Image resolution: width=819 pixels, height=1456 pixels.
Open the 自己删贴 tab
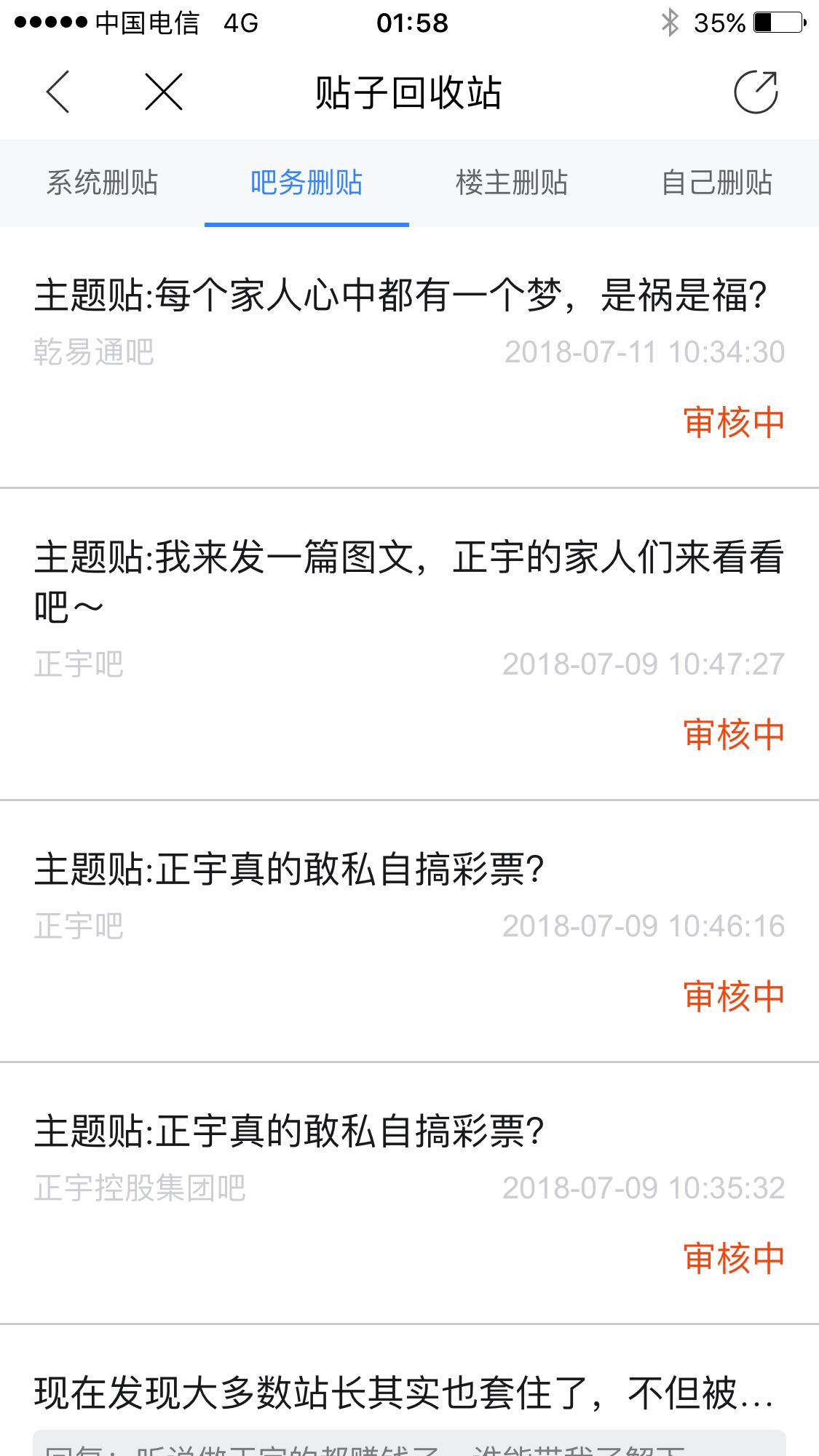[716, 183]
